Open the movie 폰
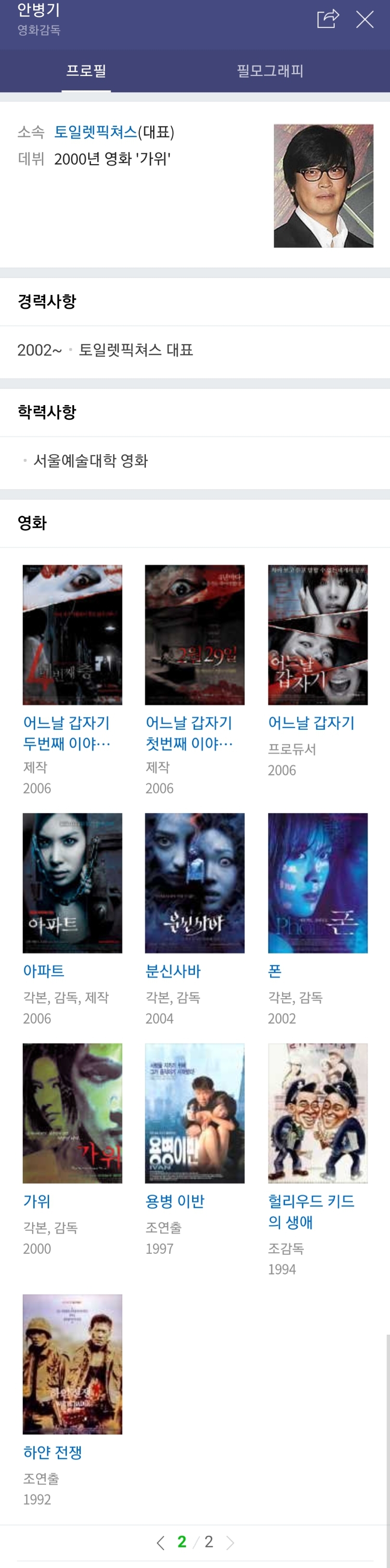Screen dimensions: 390x1568 [317, 882]
